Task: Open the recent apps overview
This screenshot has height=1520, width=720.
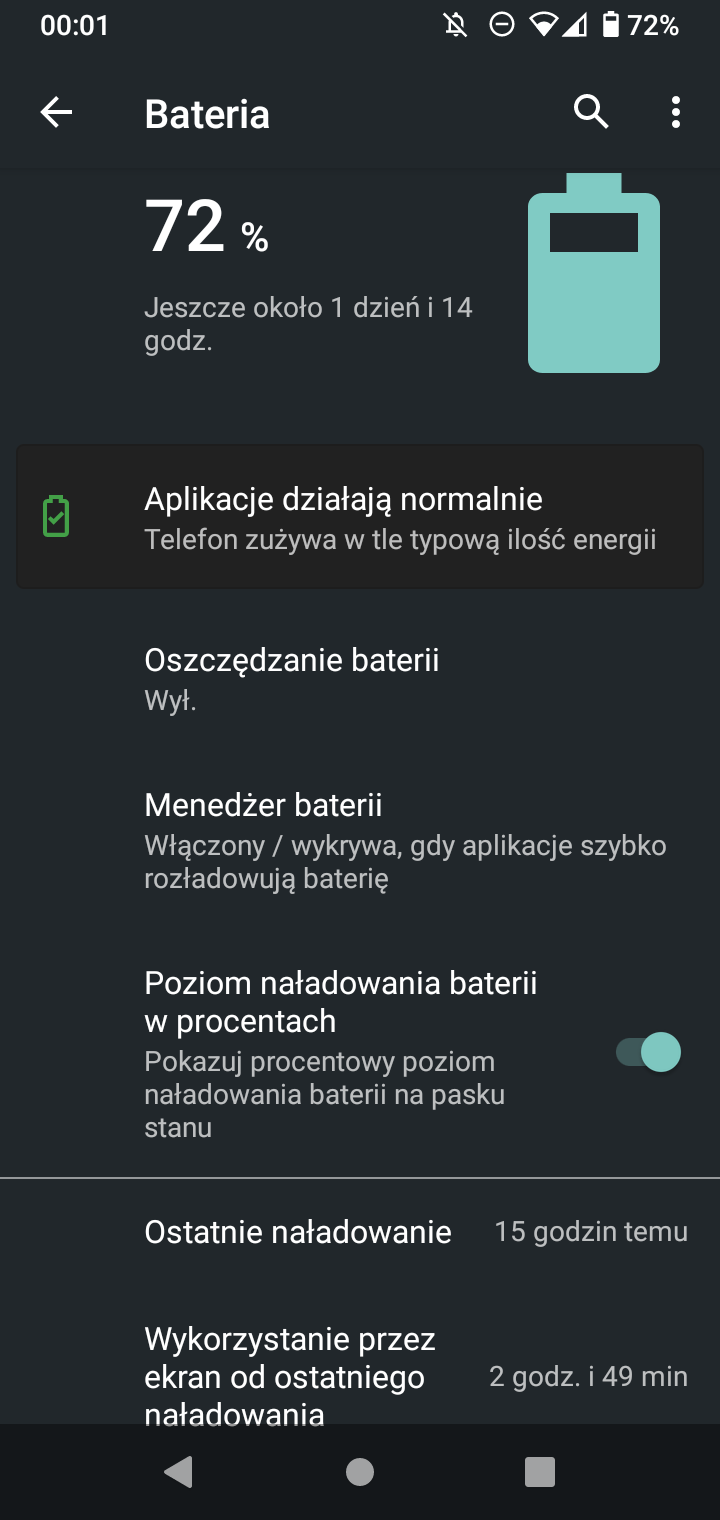Action: [540, 1472]
